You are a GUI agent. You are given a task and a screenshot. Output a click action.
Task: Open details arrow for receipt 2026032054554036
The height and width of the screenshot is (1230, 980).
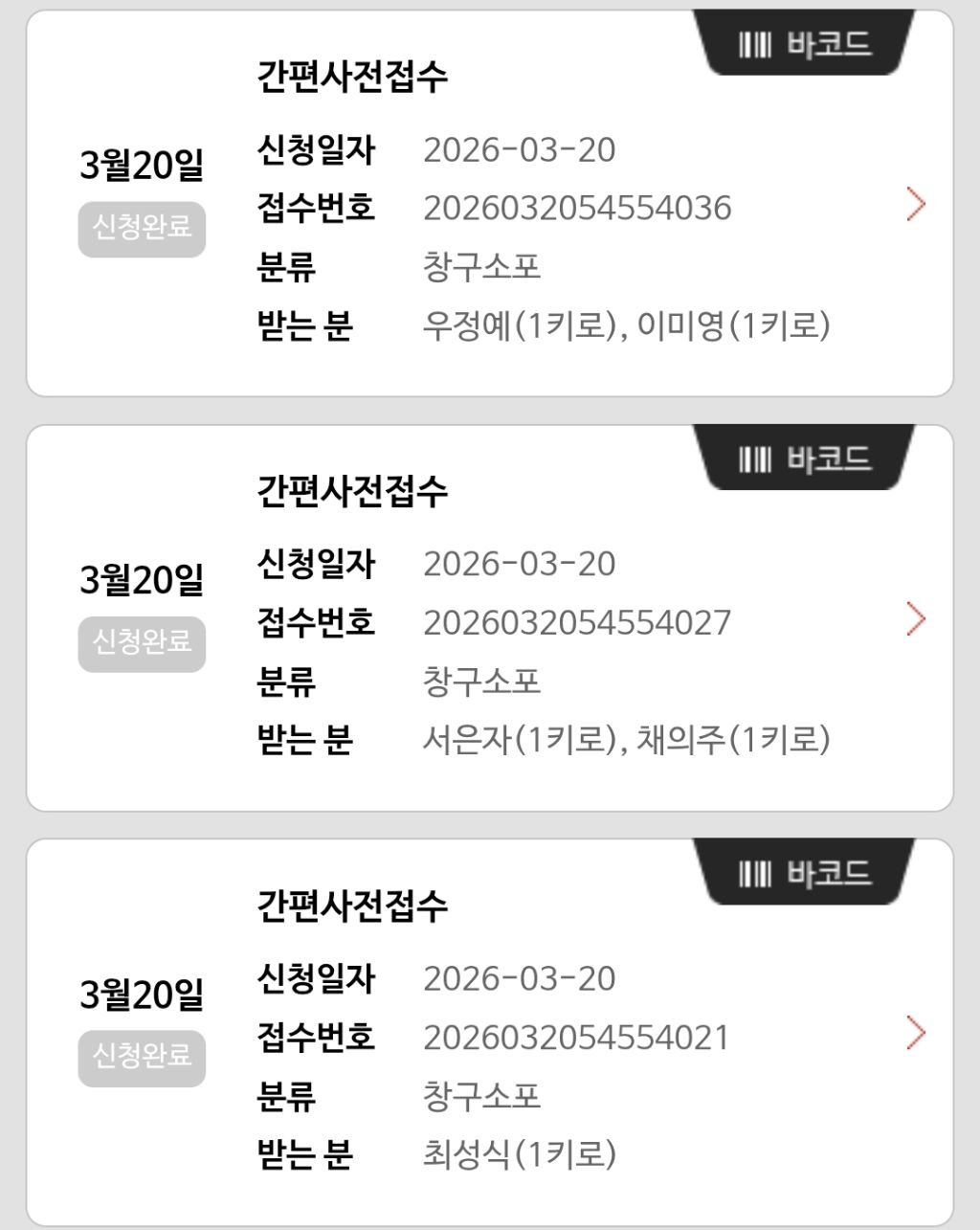pyautogui.click(x=916, y=204)
